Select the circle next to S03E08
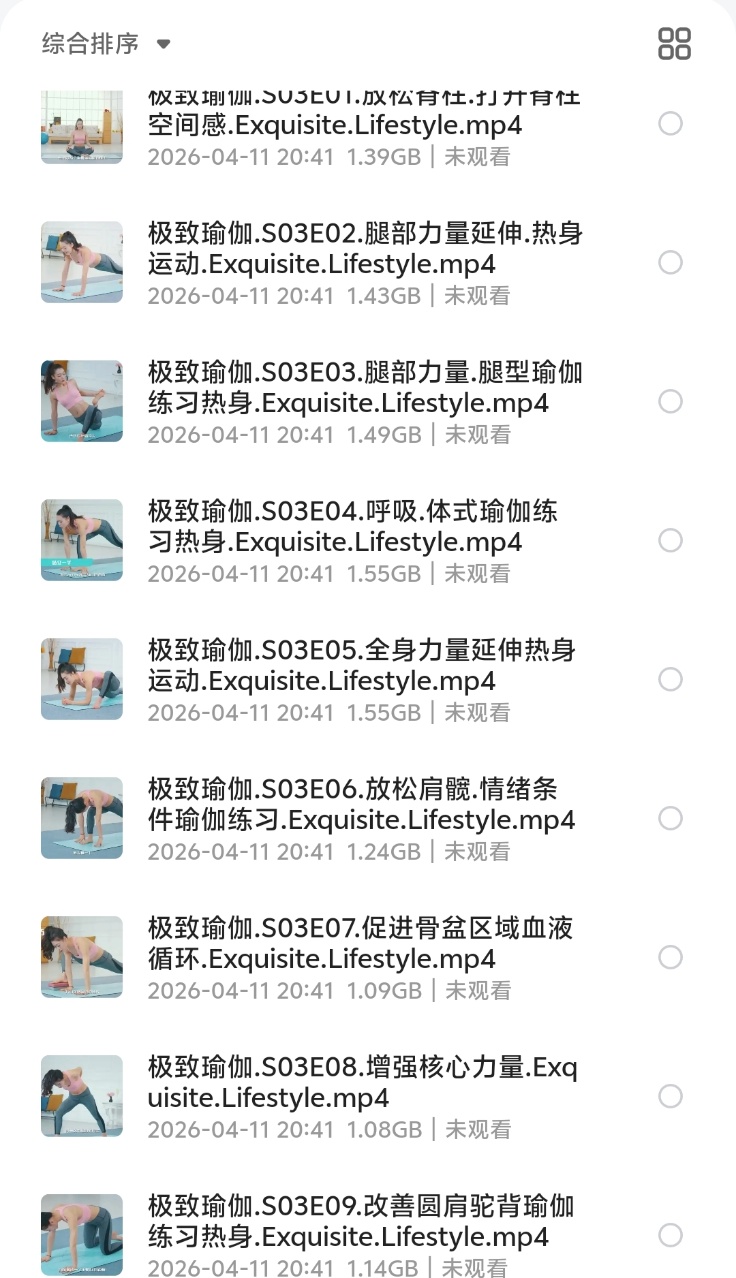This screenshot has height=1278, width=736. [x=670, y=1096]
